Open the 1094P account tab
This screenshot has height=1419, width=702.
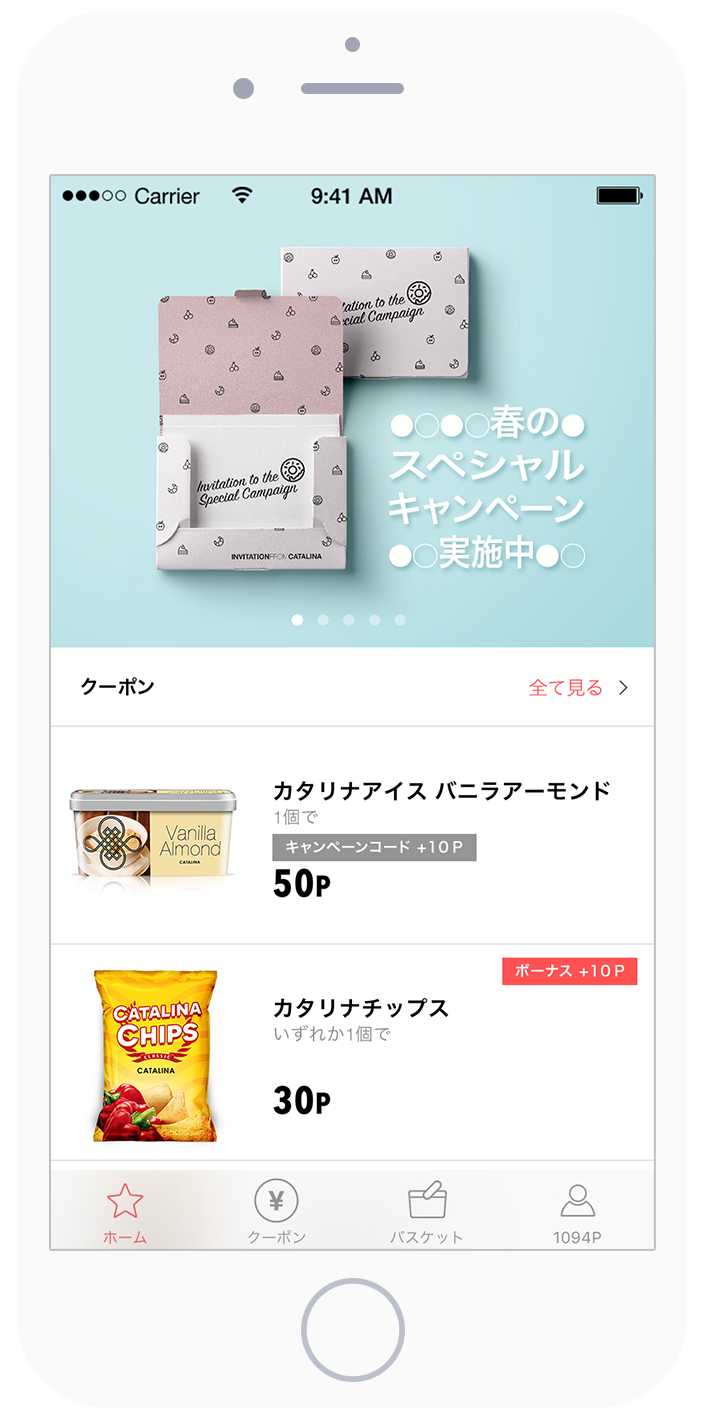(x=577, y=1213)
